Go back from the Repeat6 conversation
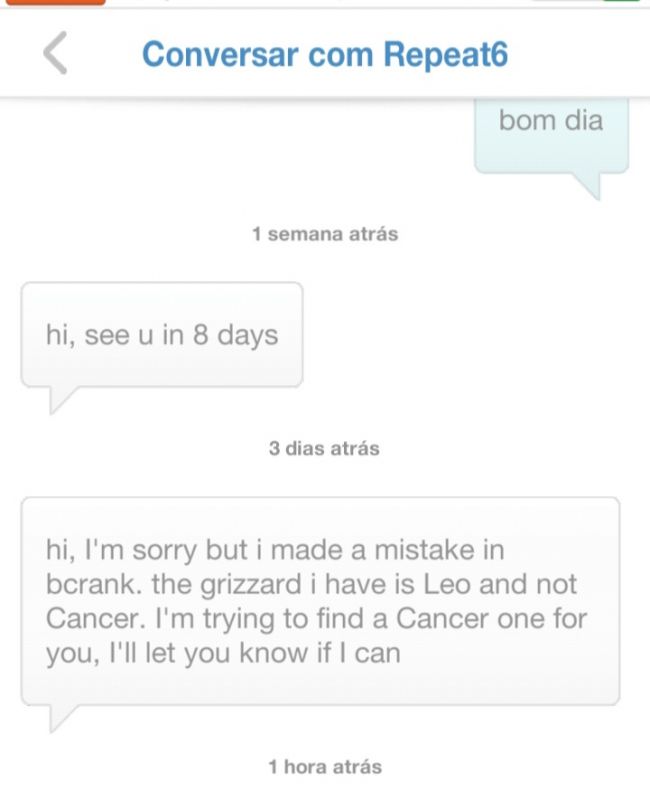This screenshot has width=650, height=800. coord(57,53)
